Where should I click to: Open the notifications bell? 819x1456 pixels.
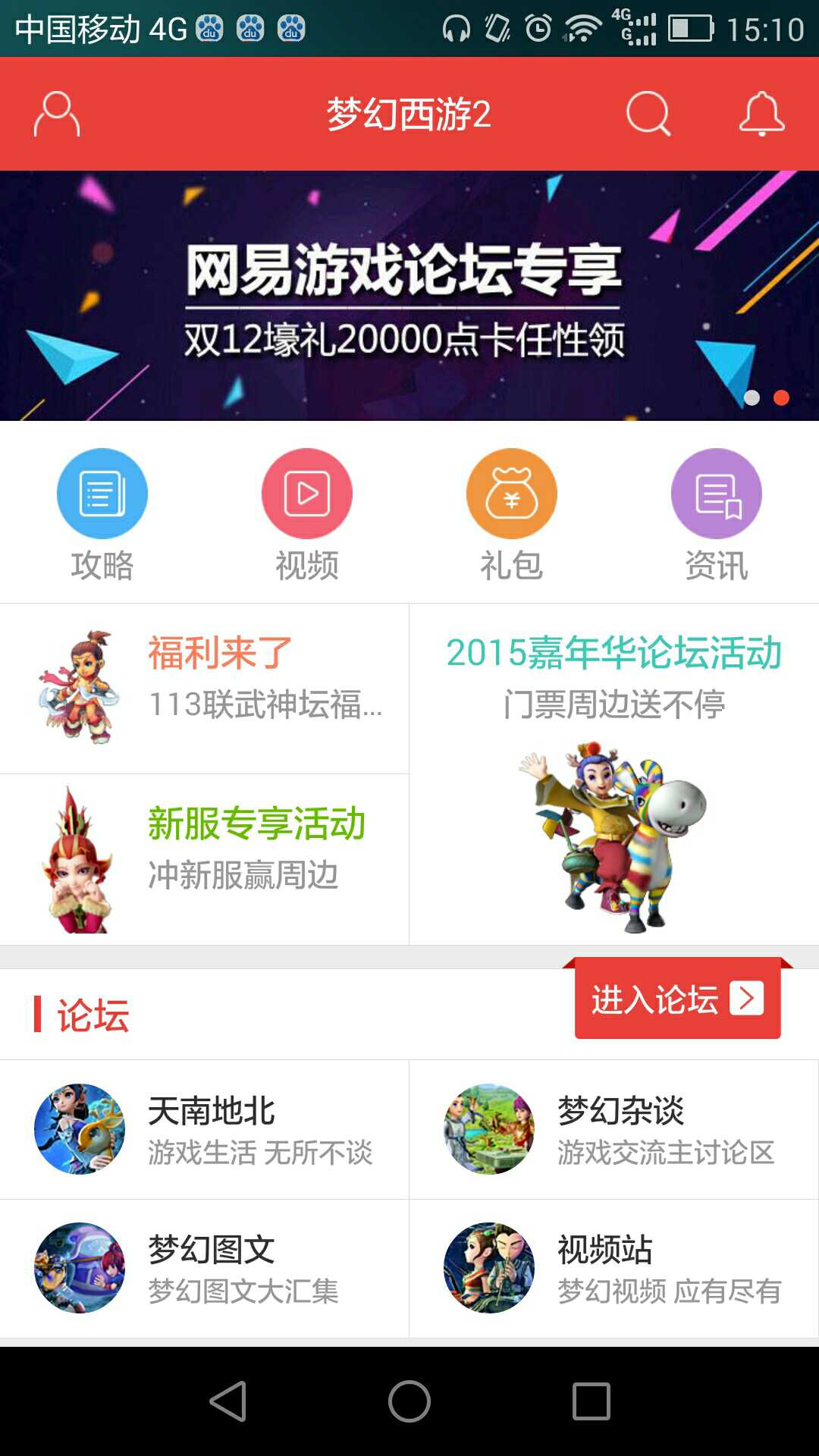[x=761, y=114]
